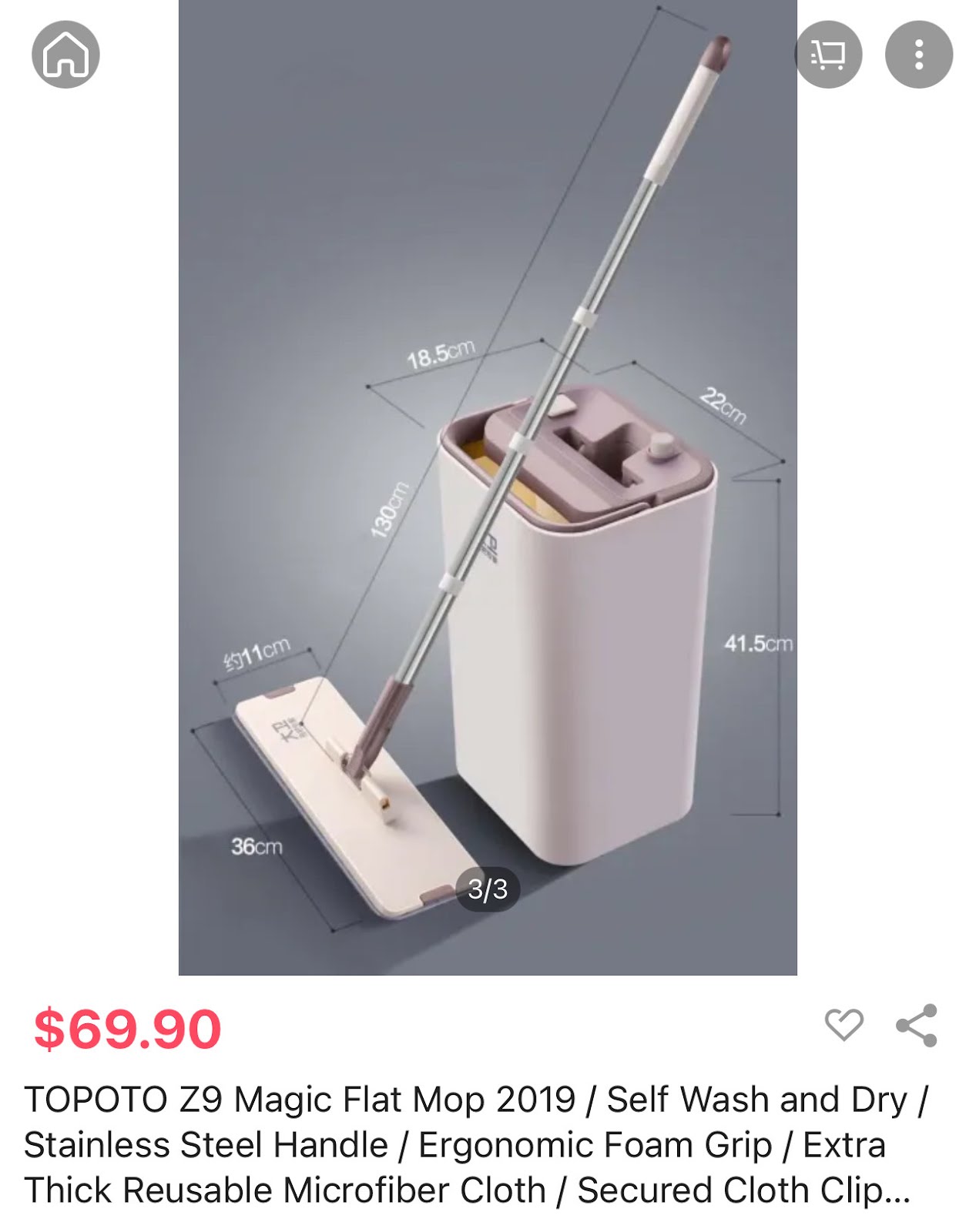Share this mop product listing
This screenshot has height=1232, width=976.
coord(917,1025)
